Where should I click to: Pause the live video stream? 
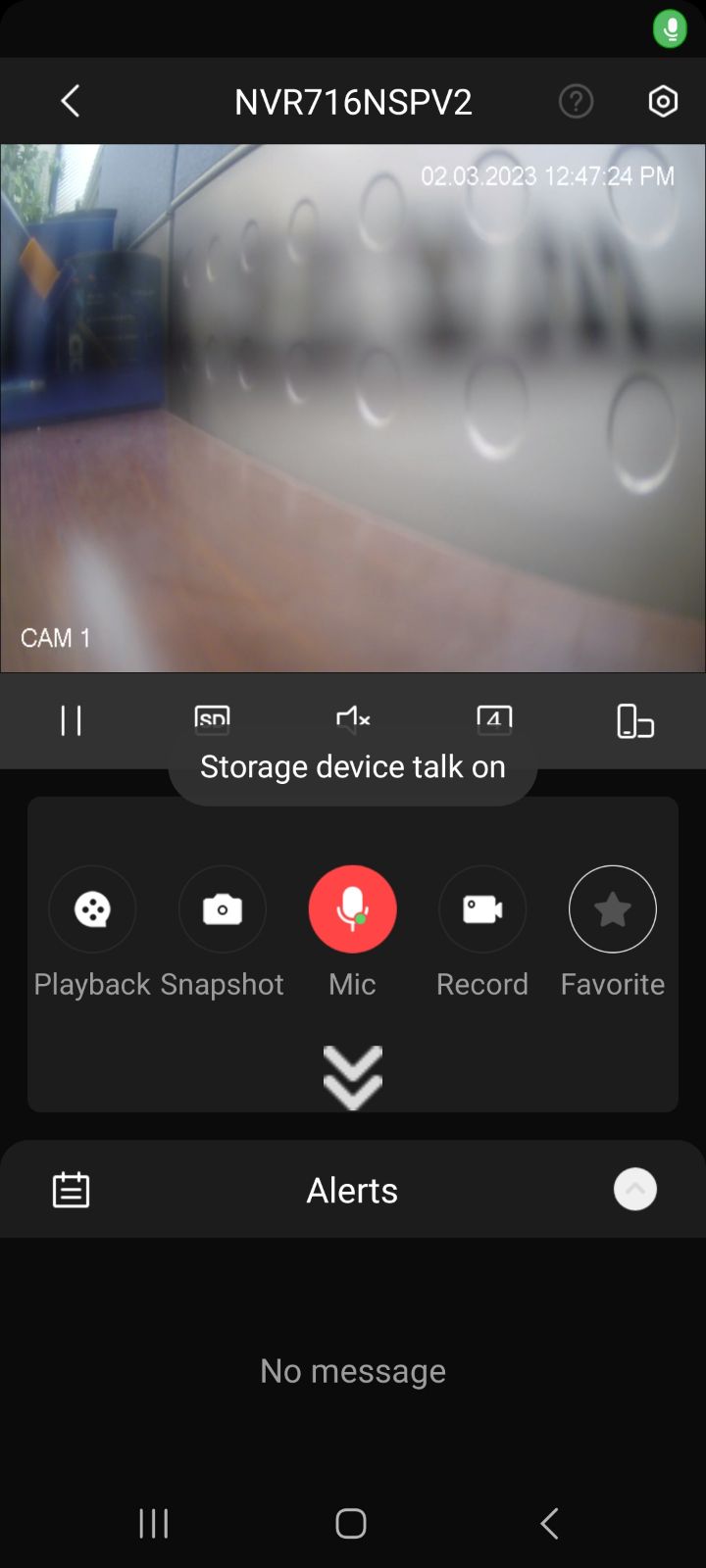(x=71, y=721)
